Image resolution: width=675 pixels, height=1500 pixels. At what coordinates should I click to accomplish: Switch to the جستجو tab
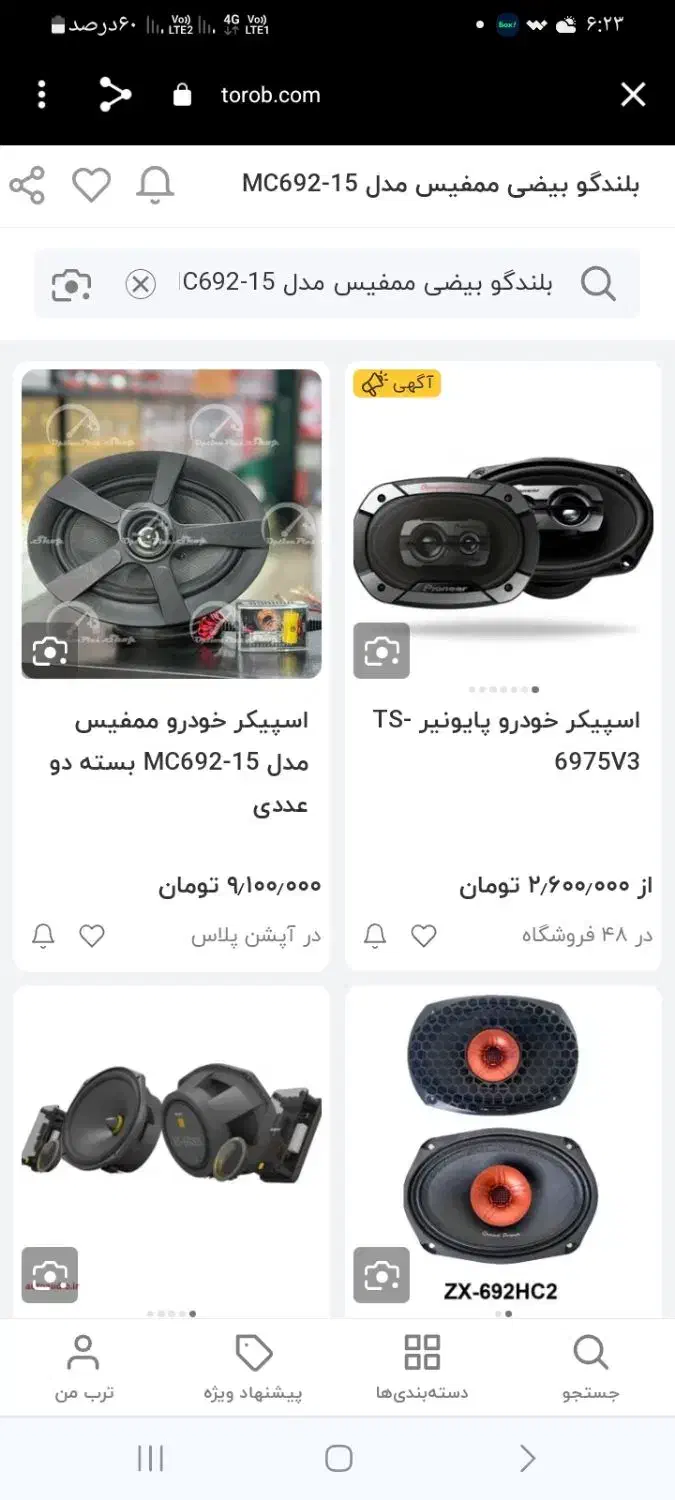pyautogui.click(x=591, y=1368)
